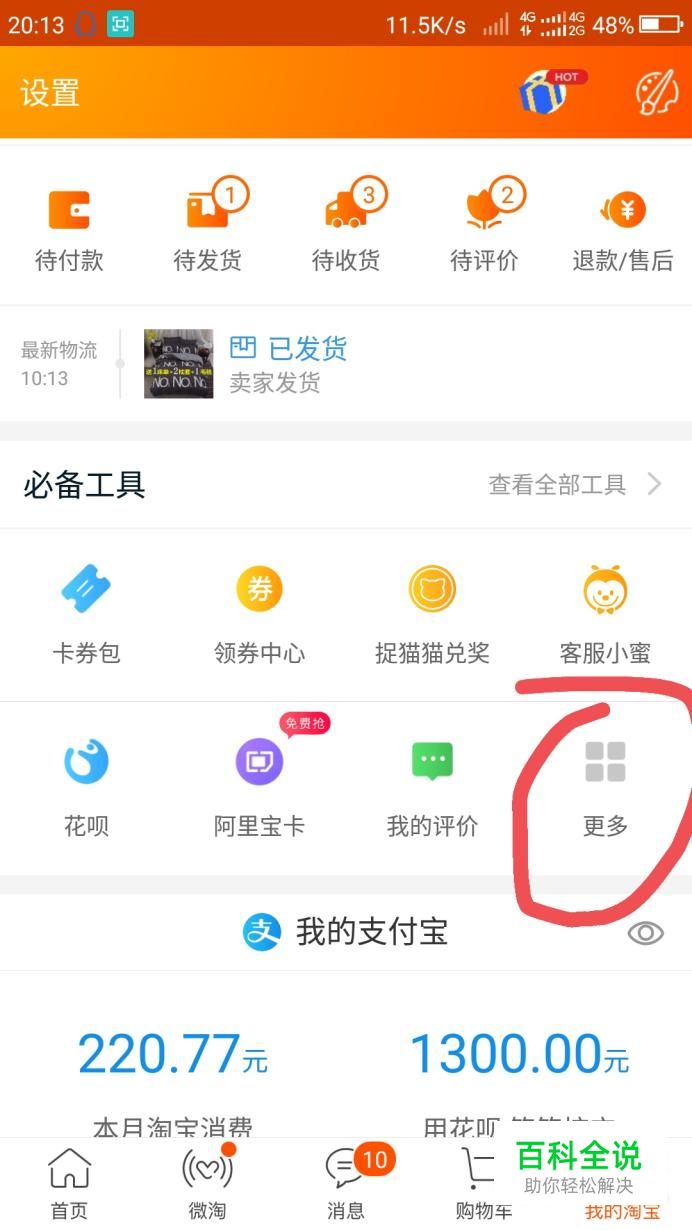Tap 更多 tools
Screen dimensions: 692x1230
605,785
